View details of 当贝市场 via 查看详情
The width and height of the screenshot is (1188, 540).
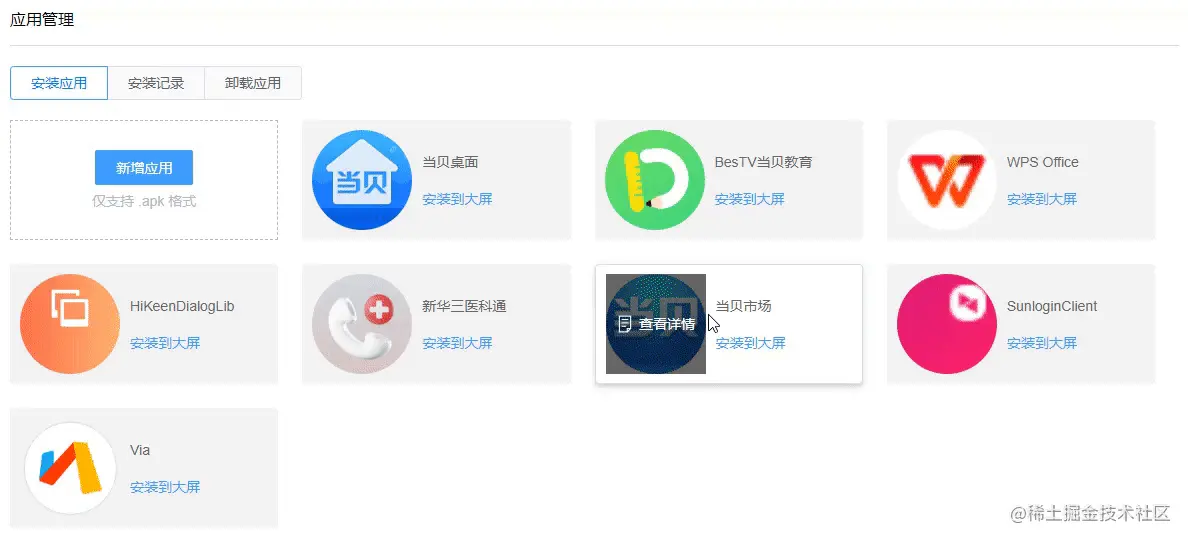coord(656,324)
